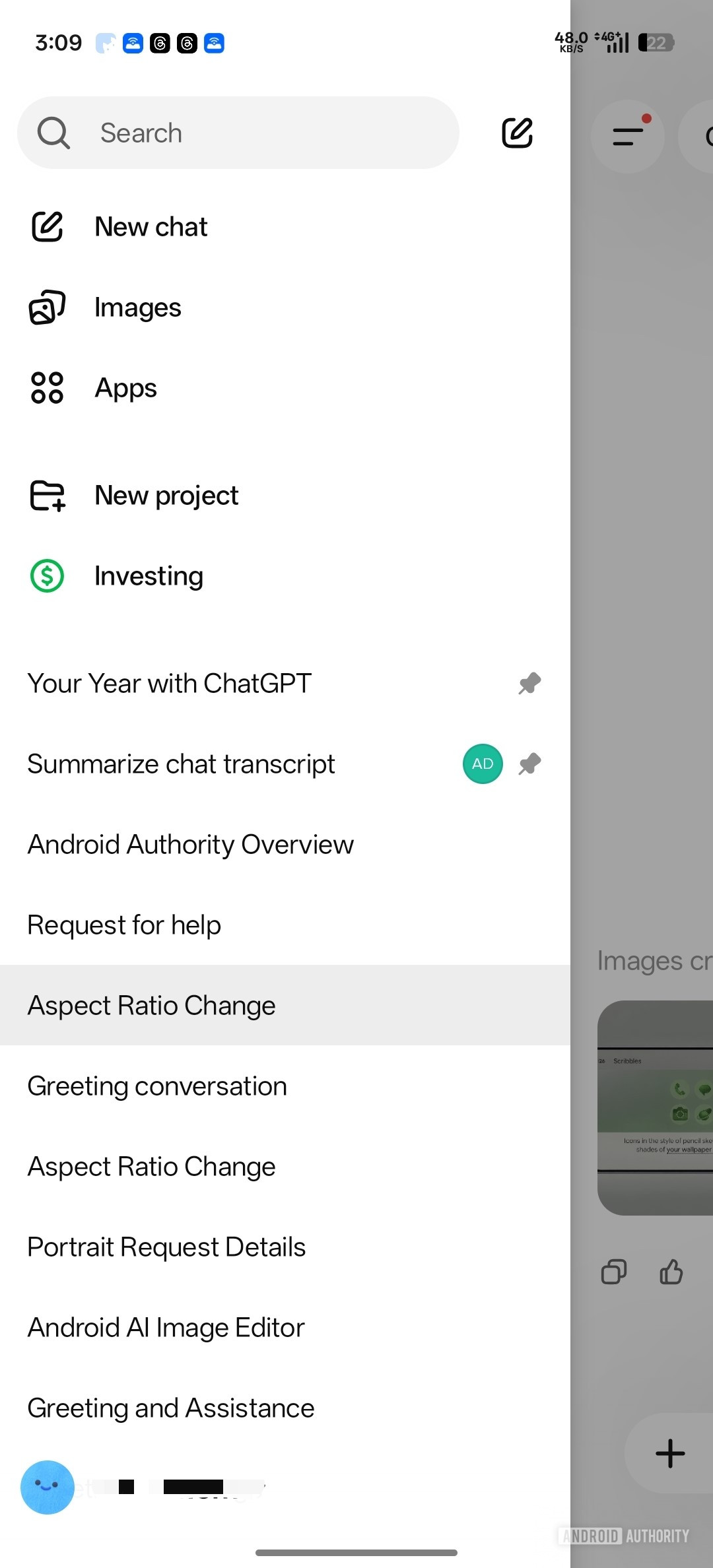
Task: Give a thumbs up to the response
Action: point(671,1272)
